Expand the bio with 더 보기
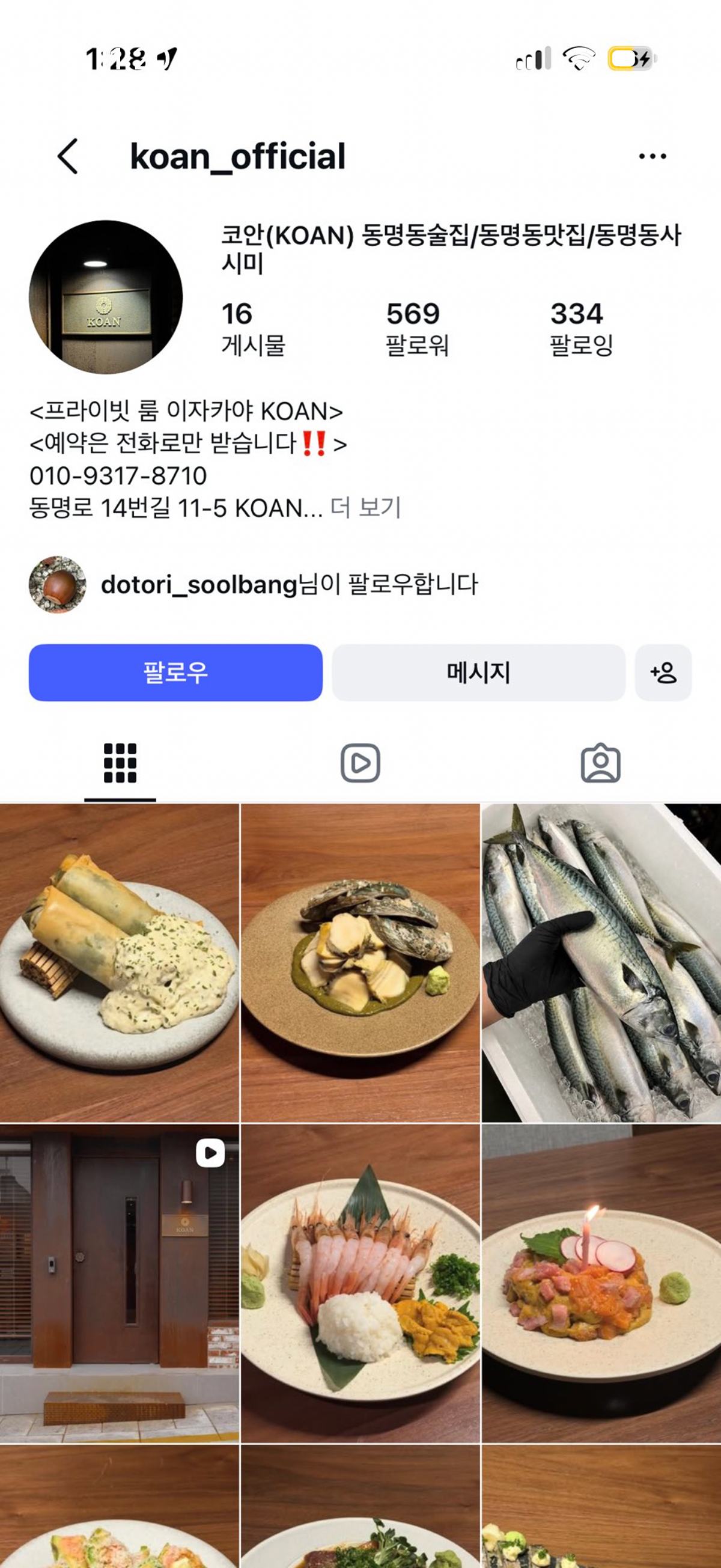This screenshot has width=721, height=1568. (366, 507)
